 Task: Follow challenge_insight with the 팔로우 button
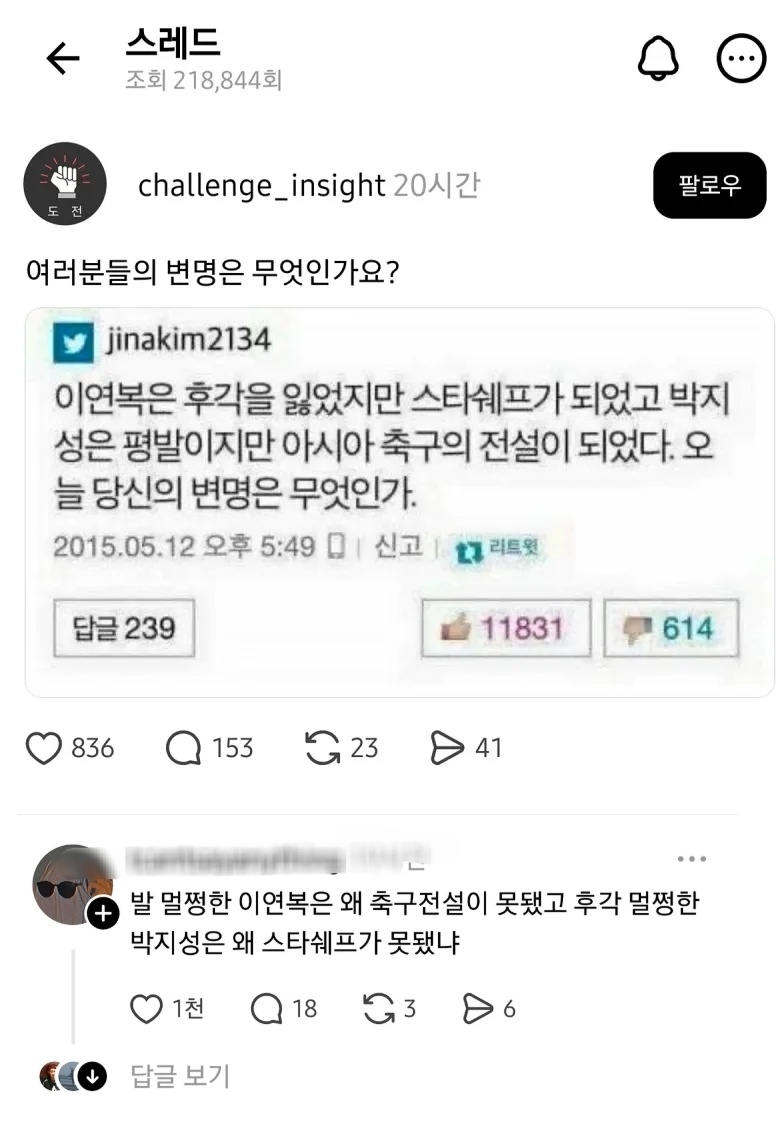click(x=709, y=186)
